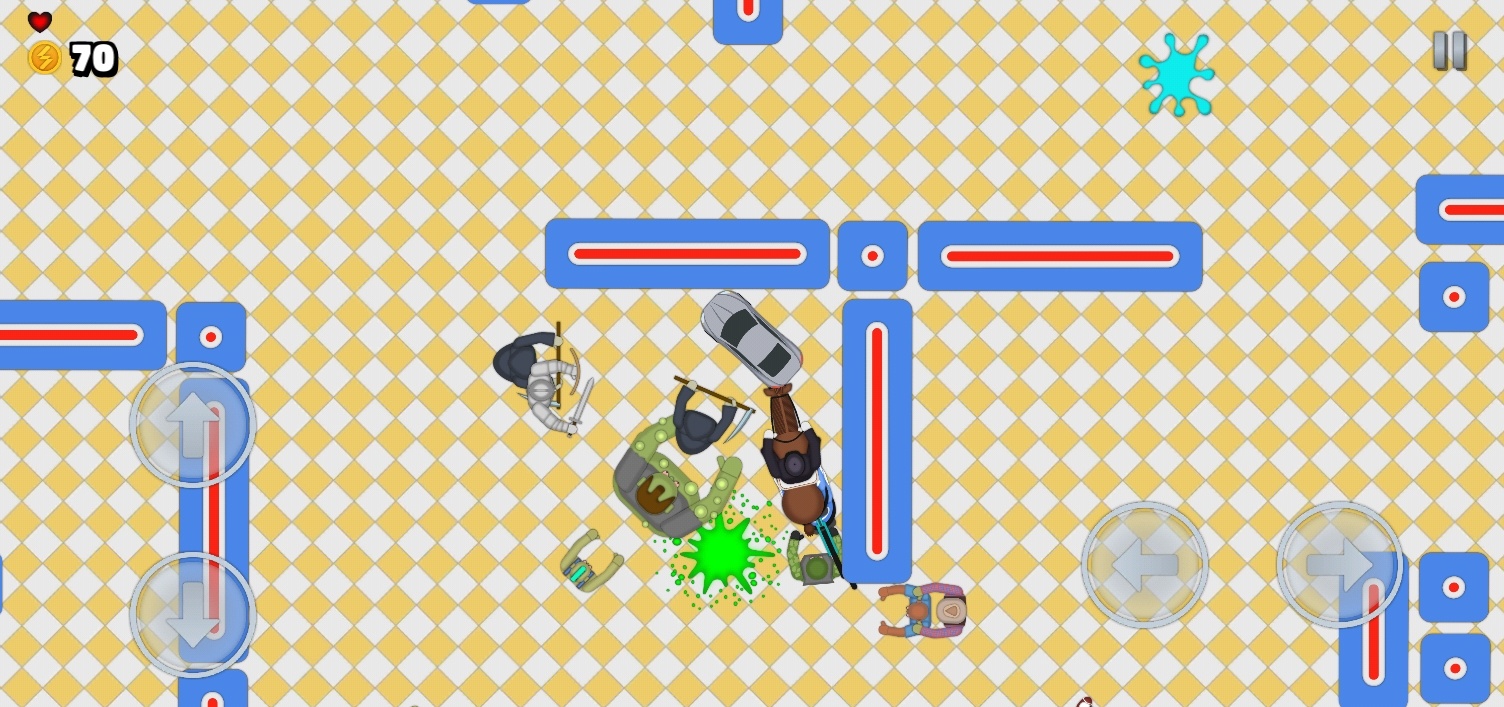The width and height of the screenshot is (1504, 707).
Task: Steer left with left arrow button
Action: coord(1144,565)
